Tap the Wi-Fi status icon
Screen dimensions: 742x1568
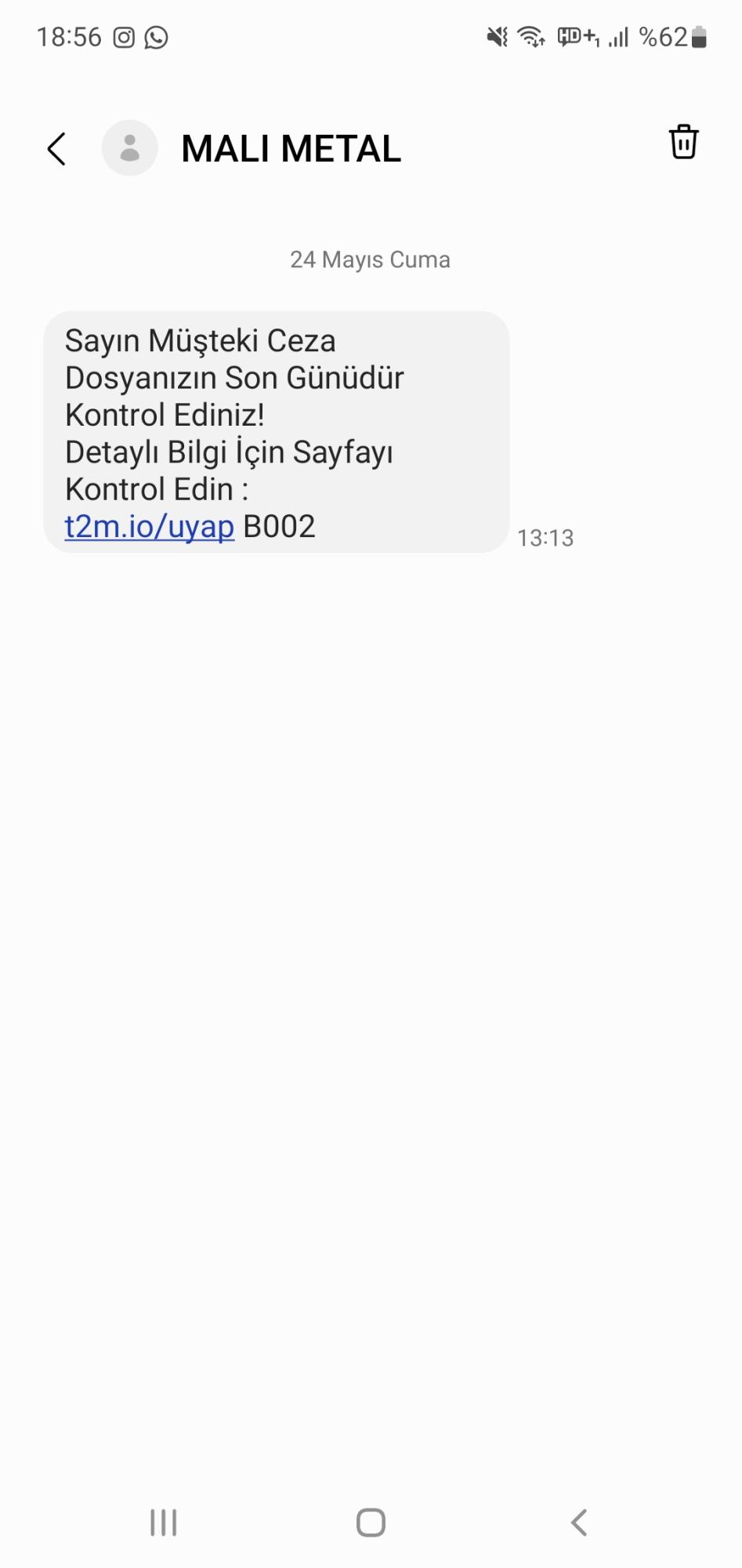coord(530,37)
